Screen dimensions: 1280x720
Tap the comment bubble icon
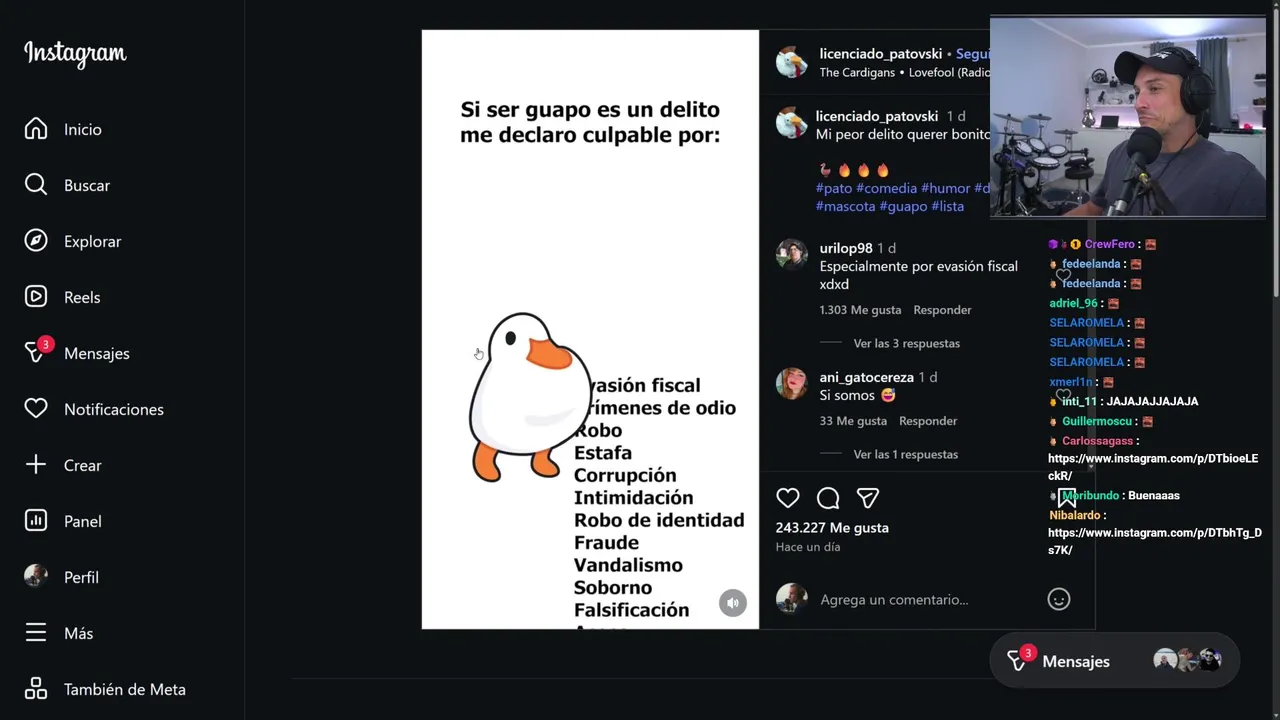pyautogui.click(x=828, y=498)
